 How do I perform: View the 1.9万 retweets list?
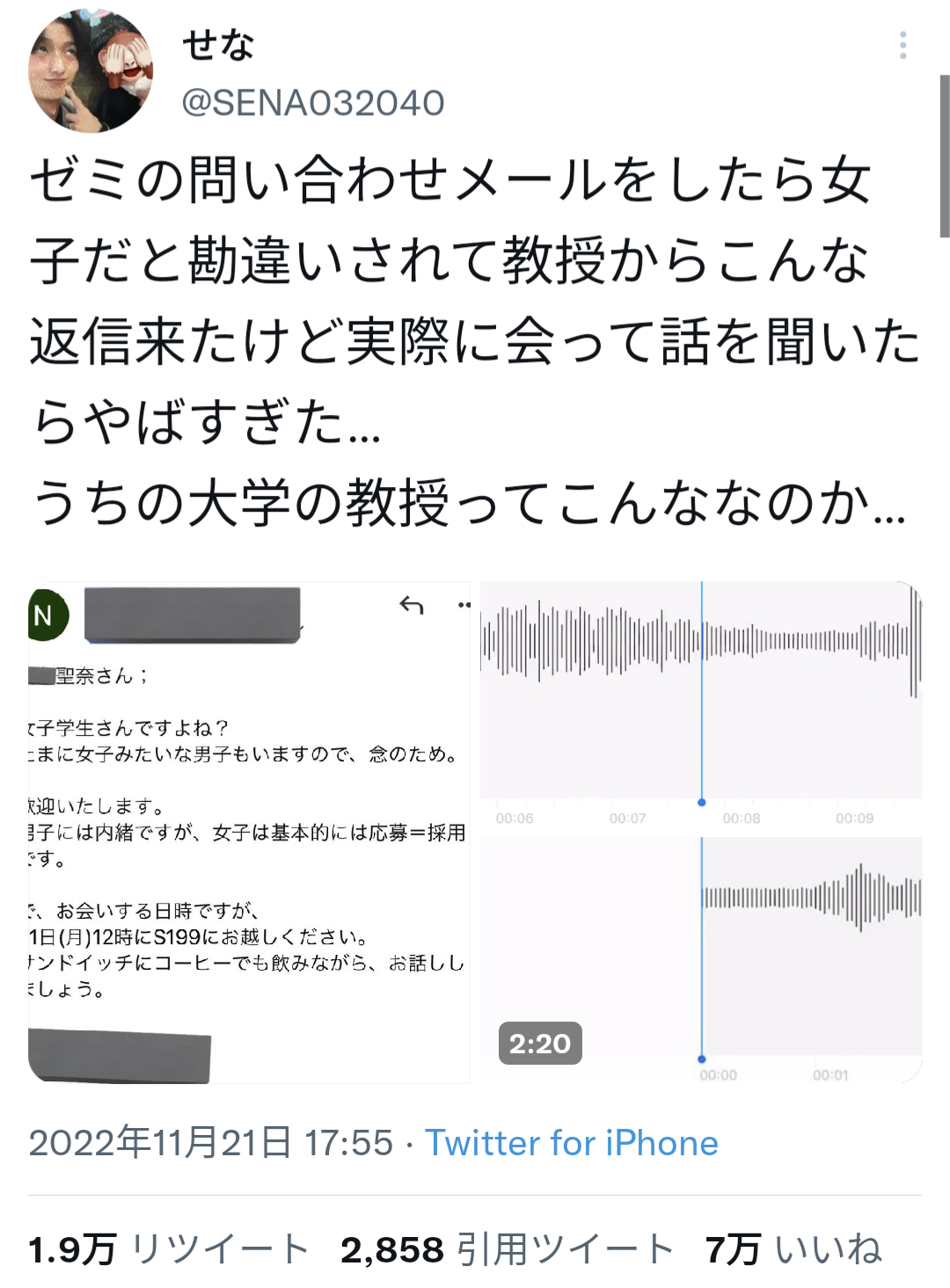tap(169, 1249)
